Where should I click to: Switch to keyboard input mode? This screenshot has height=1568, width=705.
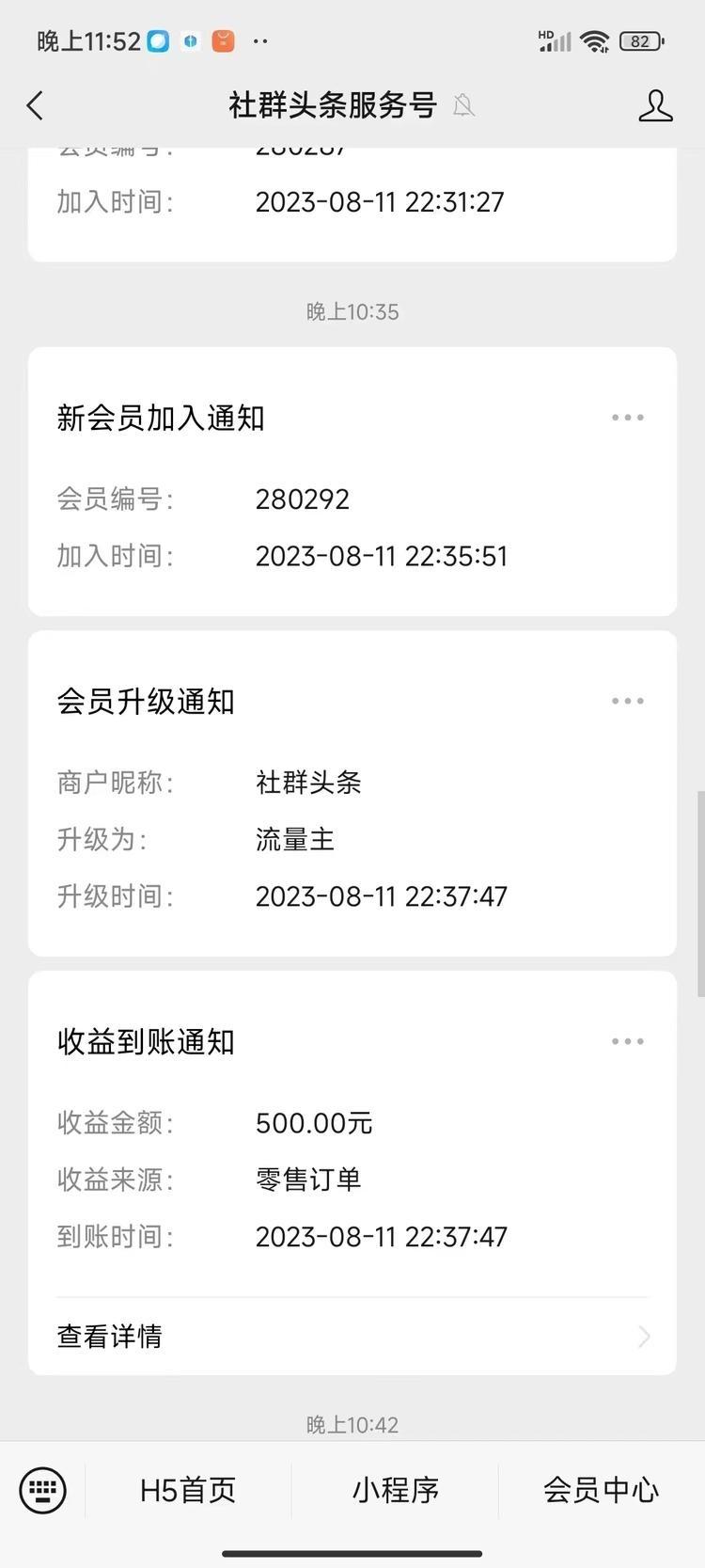[43, 1490]
